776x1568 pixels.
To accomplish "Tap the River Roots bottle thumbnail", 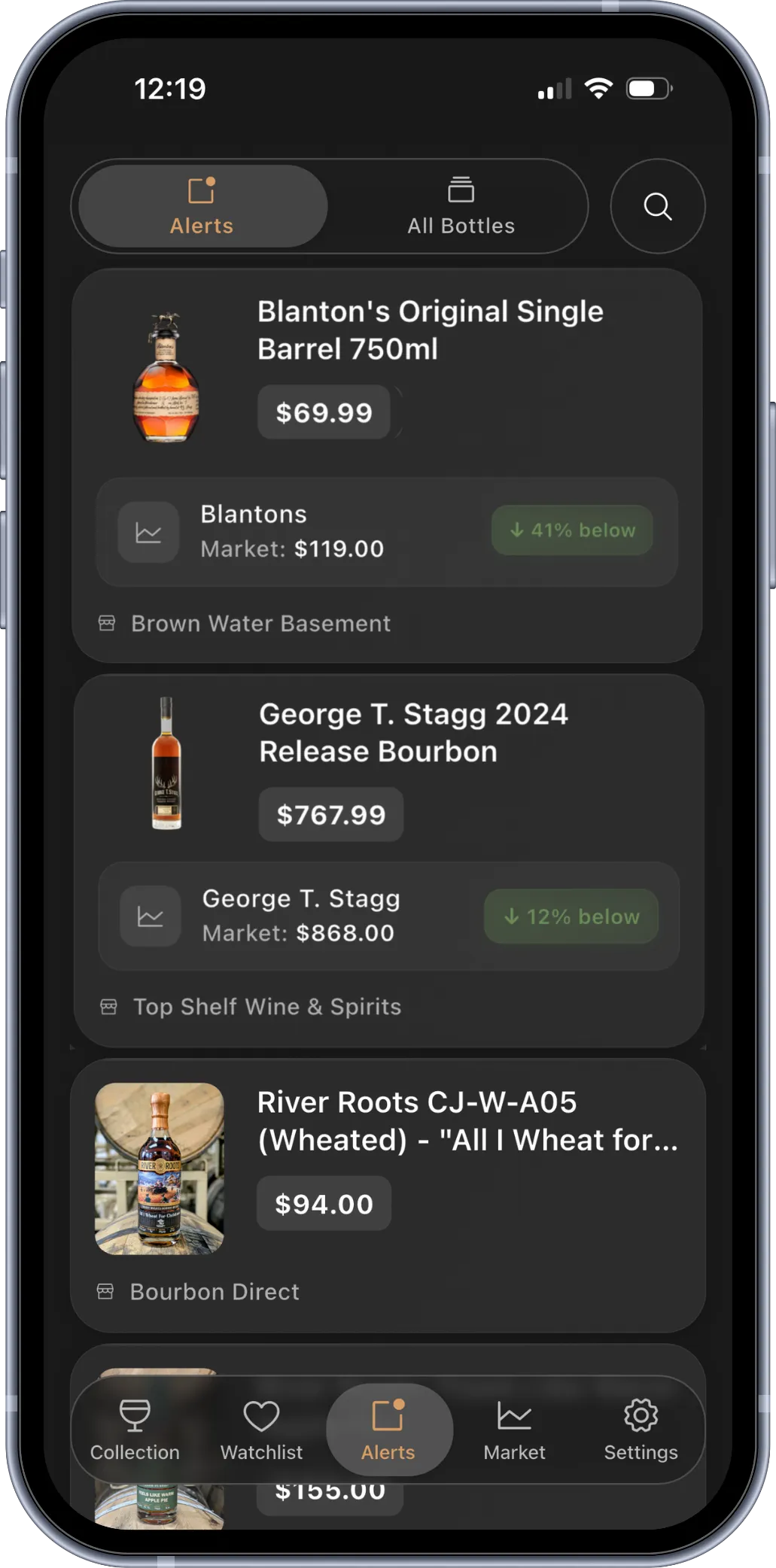I will click(160, 1167).
